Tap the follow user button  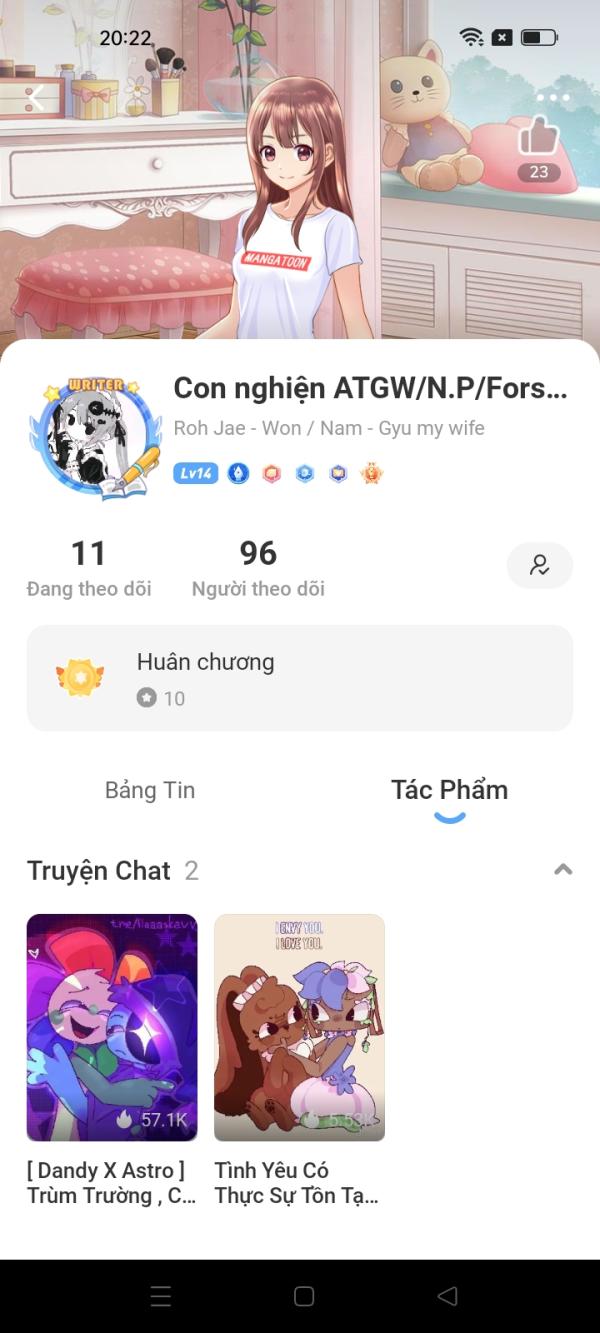(539, 565)
